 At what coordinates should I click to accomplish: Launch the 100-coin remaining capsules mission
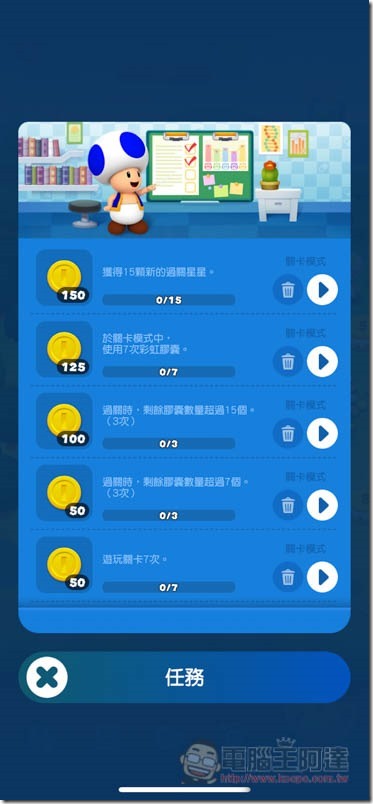coord(322,434)
